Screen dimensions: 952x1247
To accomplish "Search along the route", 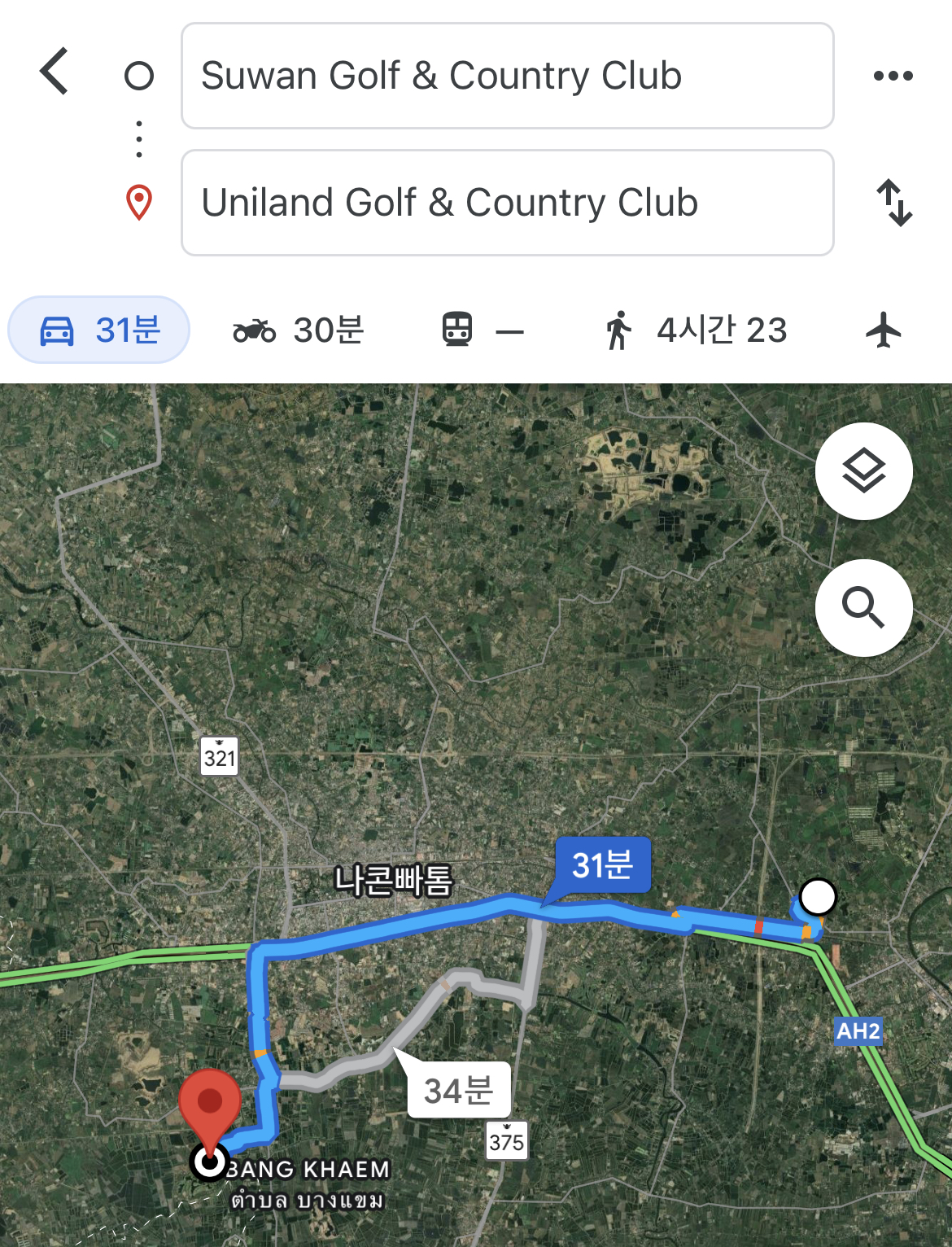I will coord(863,608).
